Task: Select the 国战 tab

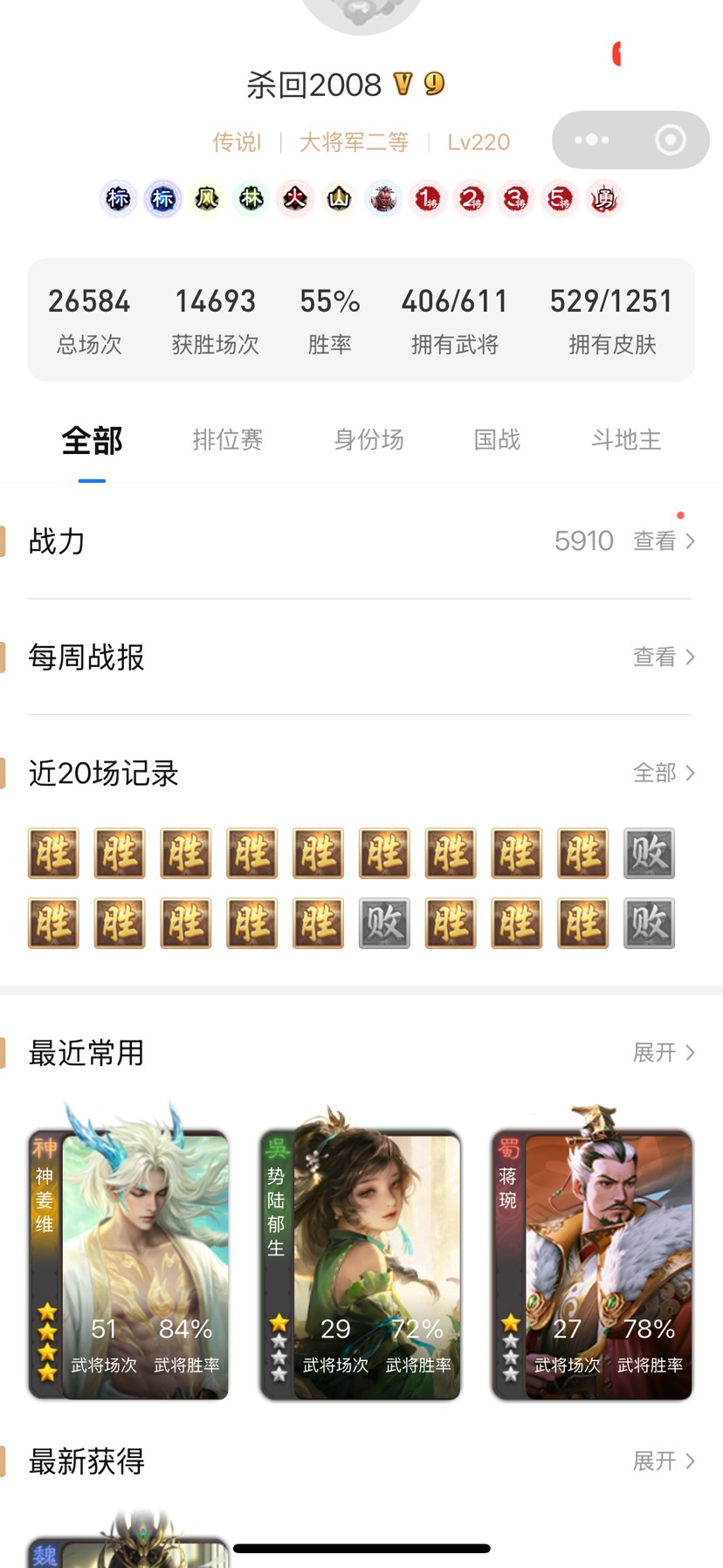Action: [497, 440]
